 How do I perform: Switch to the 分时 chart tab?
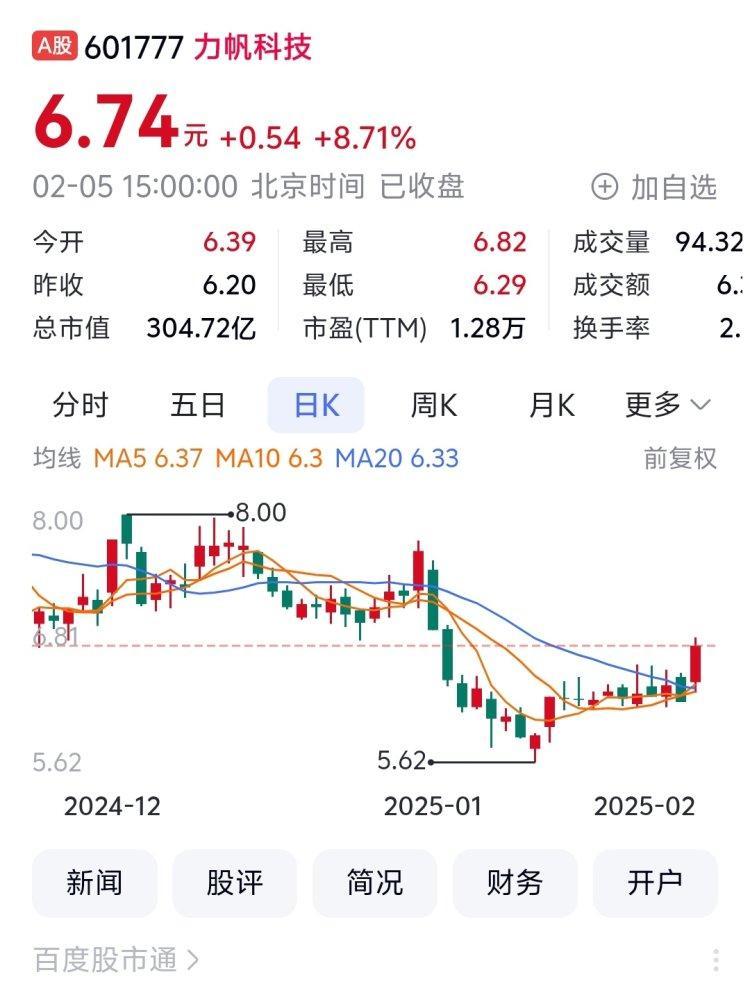[80, 405]
